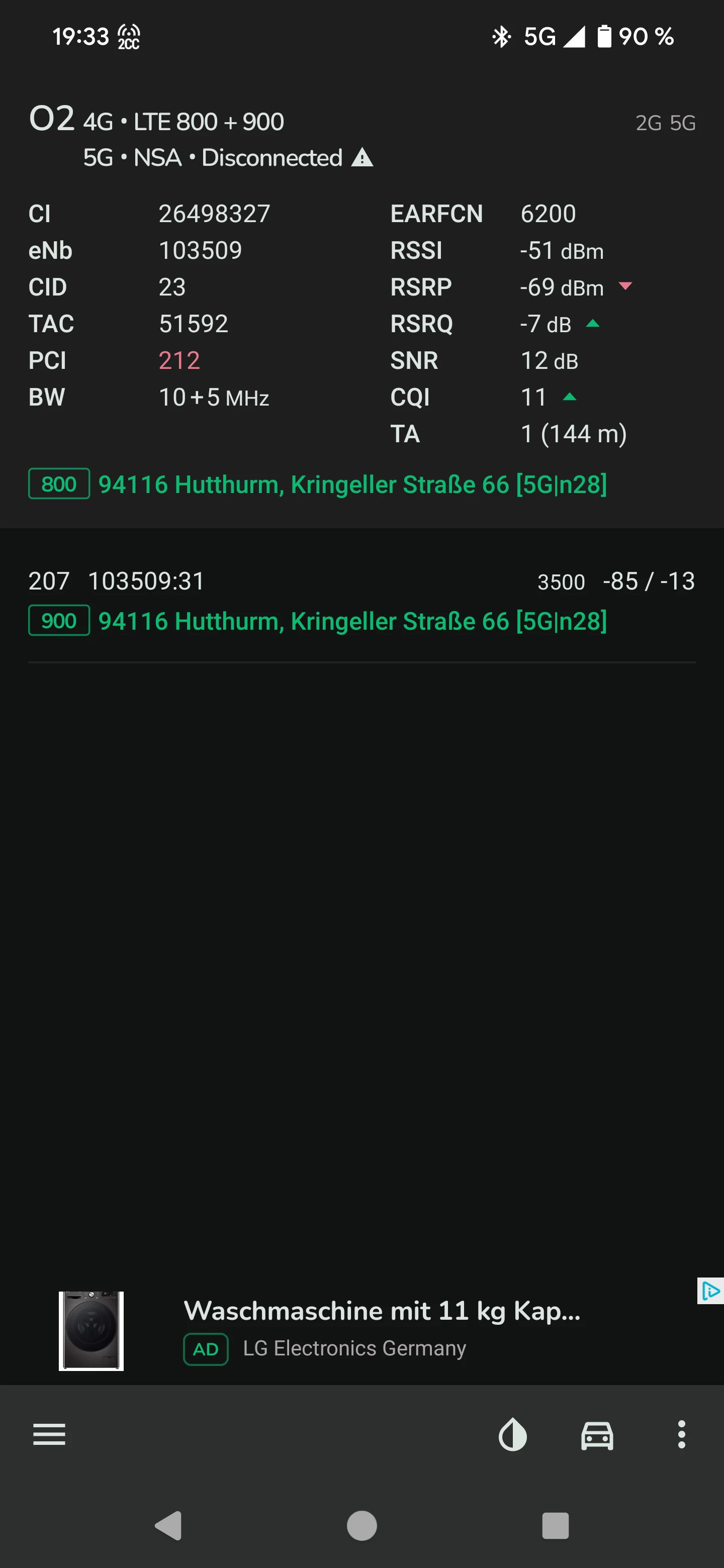Open the hamburger drawer menu
The image size is (724, 1568).
click(x=49, y=1435)
